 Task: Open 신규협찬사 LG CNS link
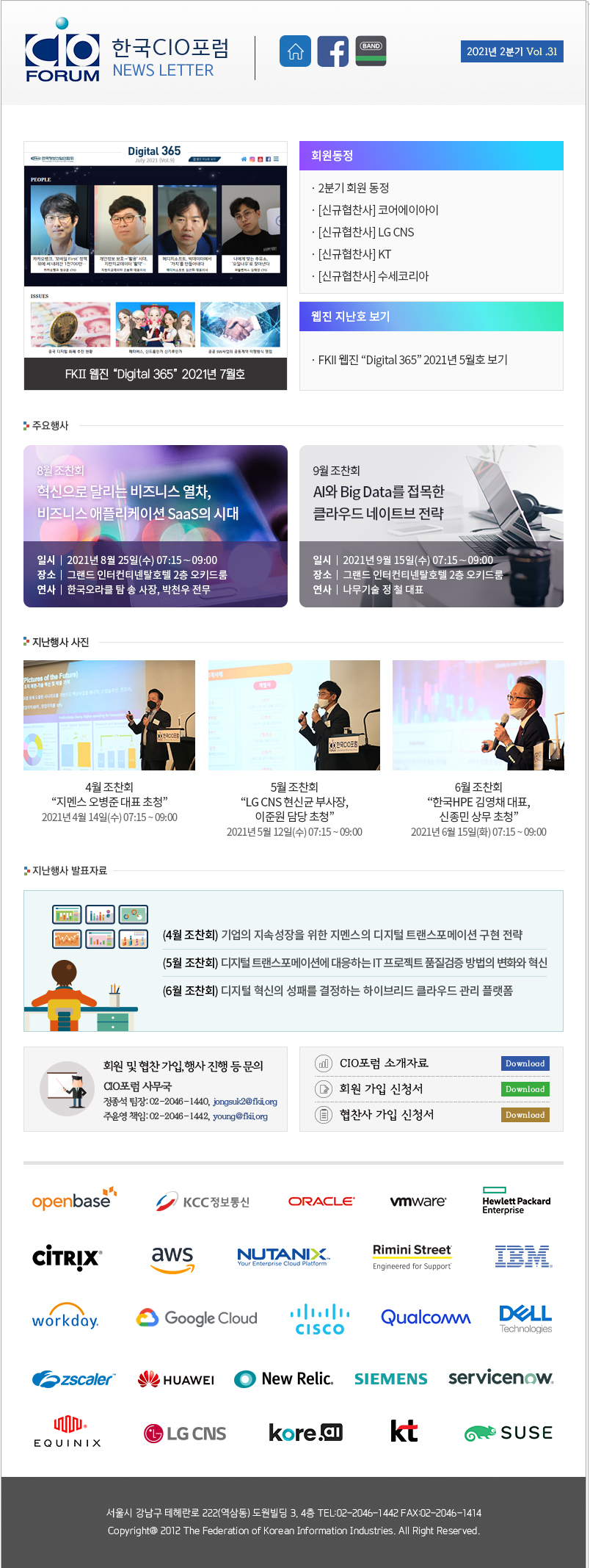pyautogui.click(x=365, y=232)
